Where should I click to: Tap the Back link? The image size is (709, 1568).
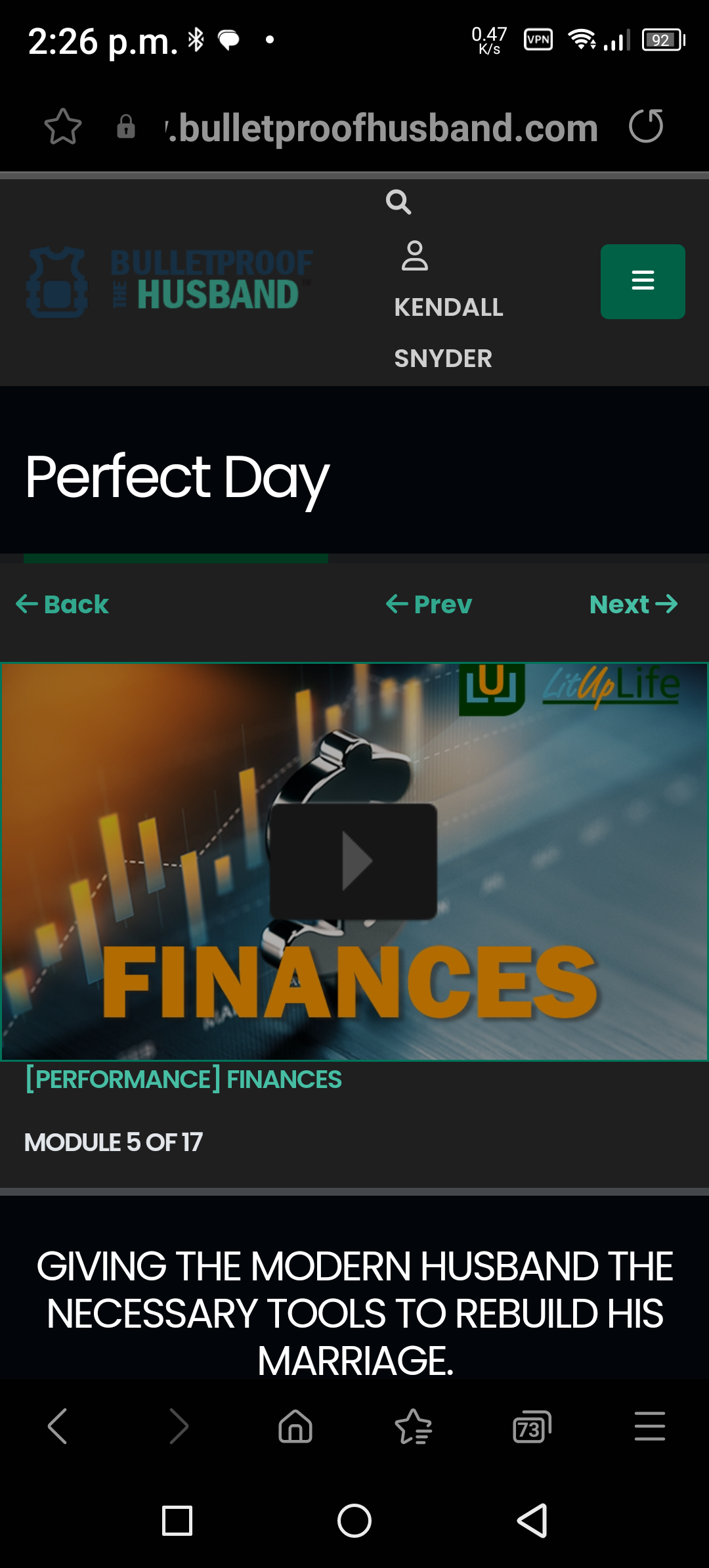click(62, 604)
